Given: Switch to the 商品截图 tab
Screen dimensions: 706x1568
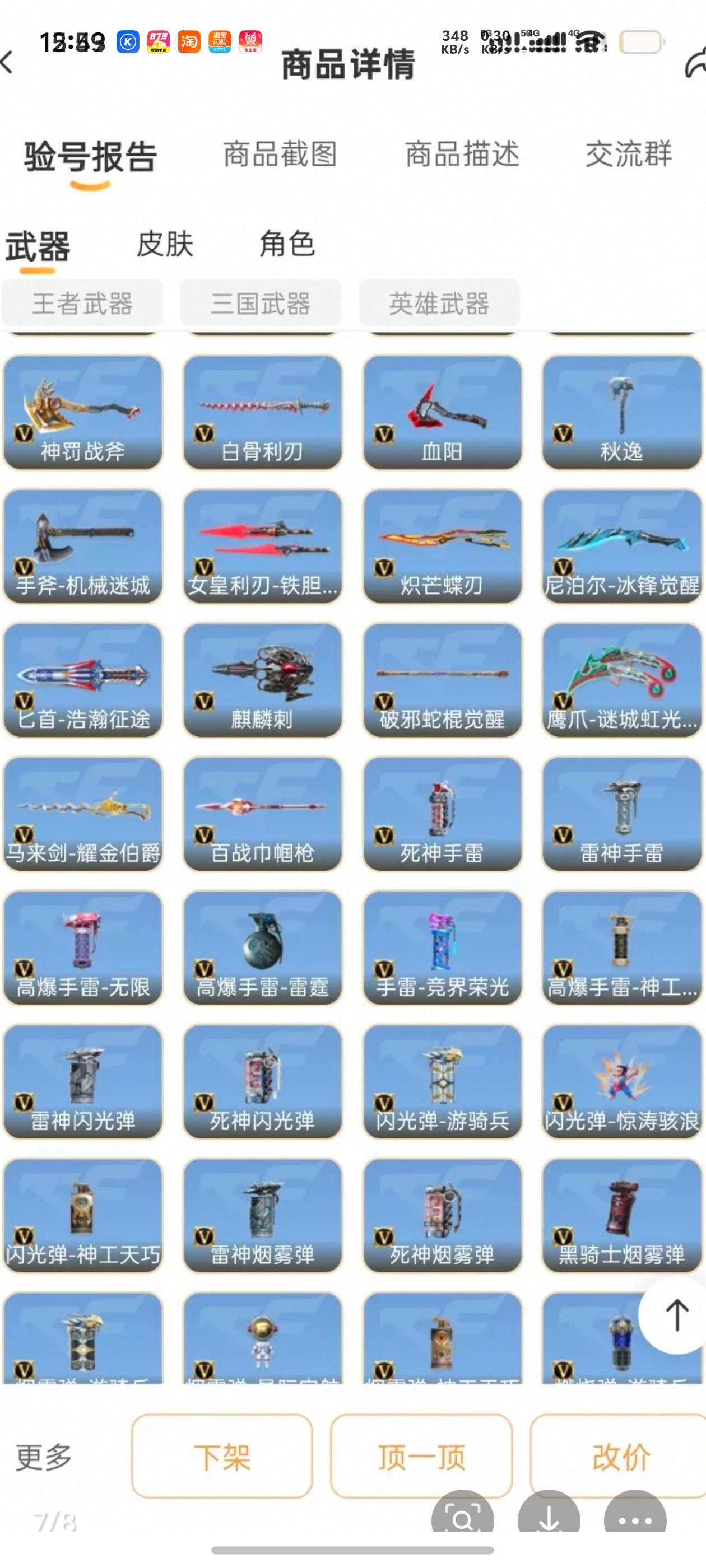Looking at the screenshot, I should [280, 155].
